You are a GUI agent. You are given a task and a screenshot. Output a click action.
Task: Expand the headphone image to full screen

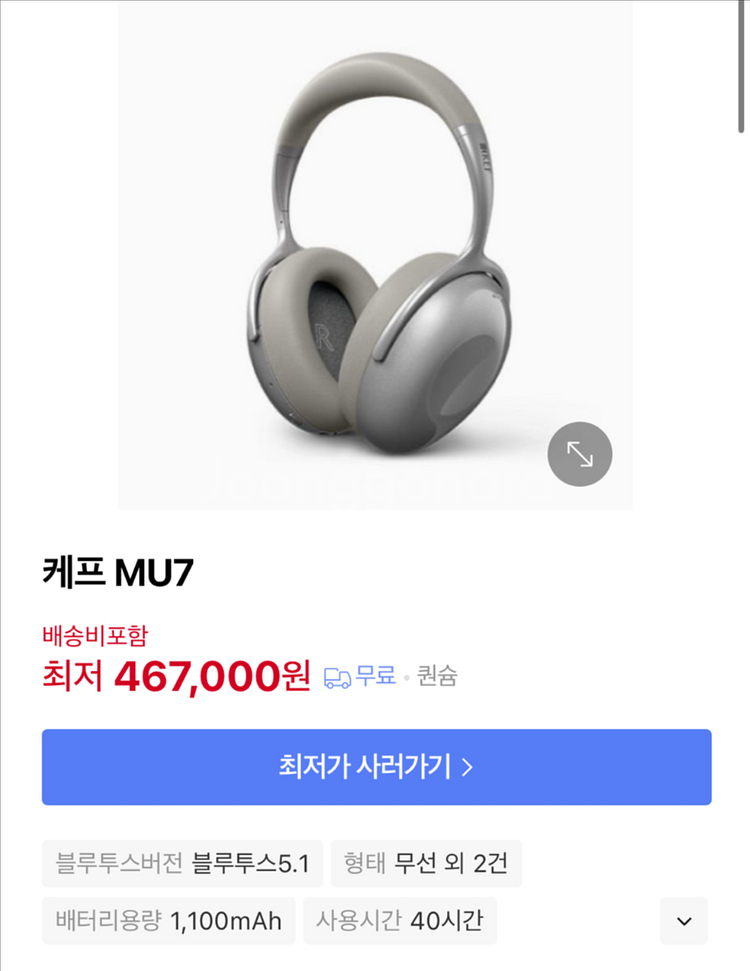(580, 455)
